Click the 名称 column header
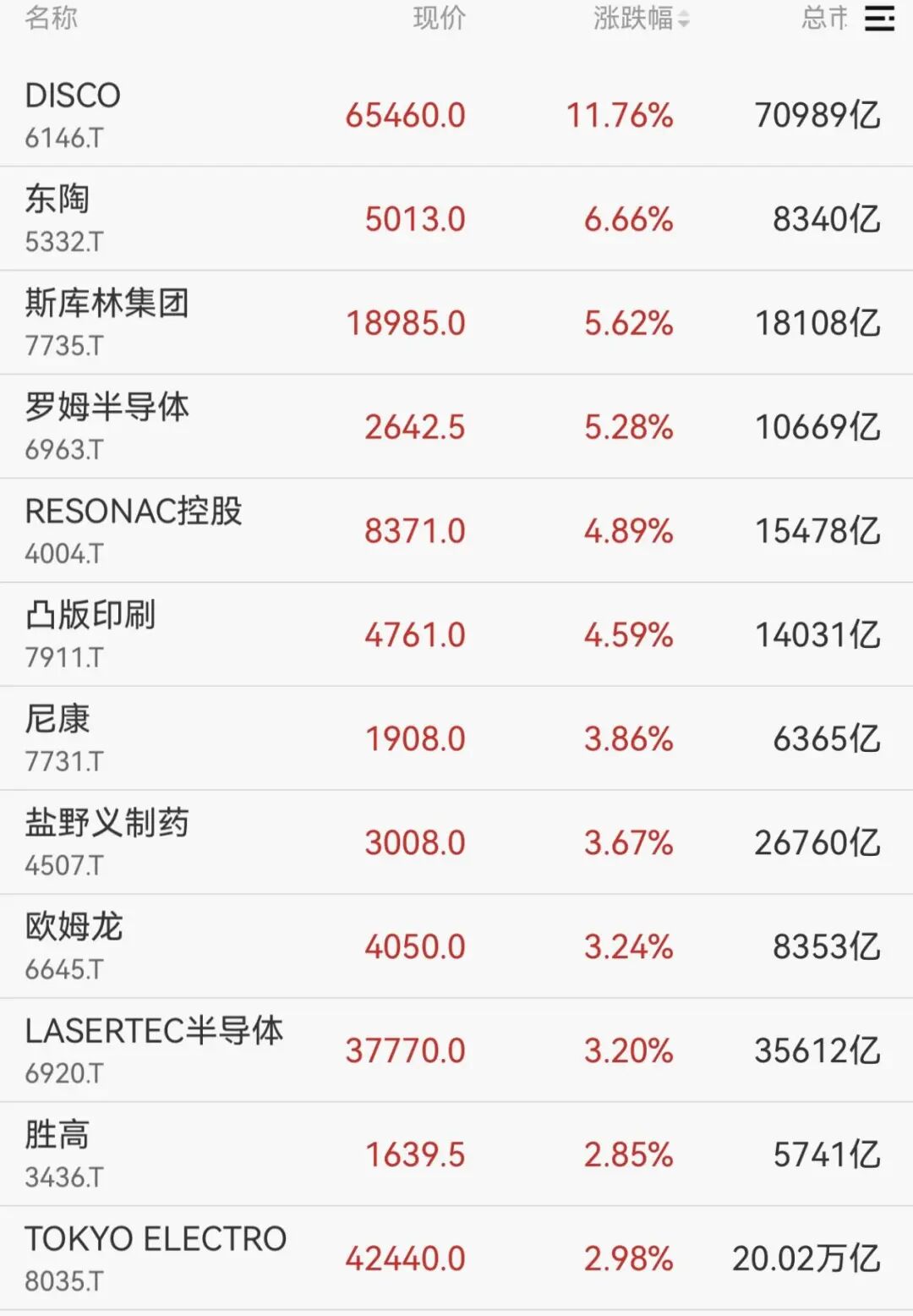Image resolution: width=913 pixels, height=1316 pixels. (51, 19)
